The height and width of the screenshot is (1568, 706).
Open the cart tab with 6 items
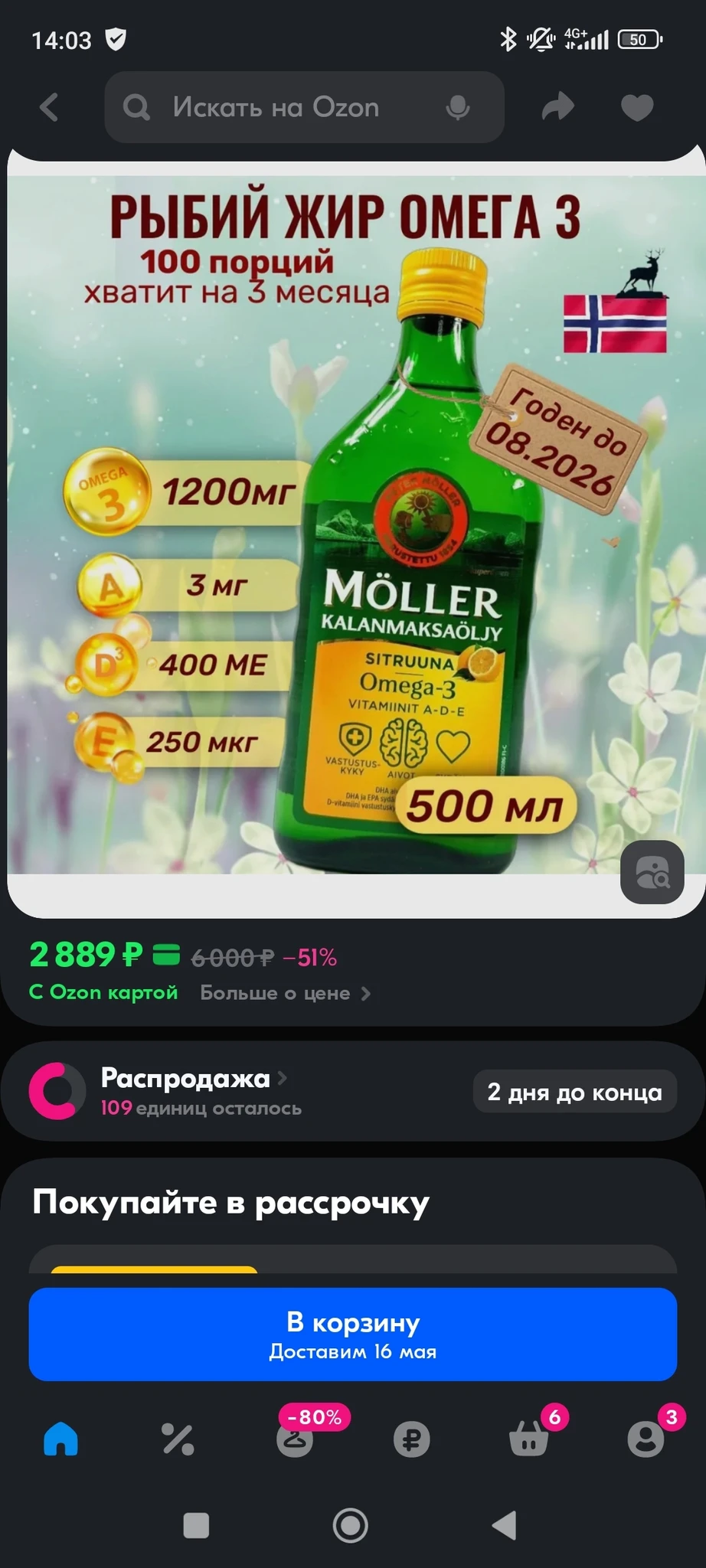pyautogui.click(x=528, y=1439)
